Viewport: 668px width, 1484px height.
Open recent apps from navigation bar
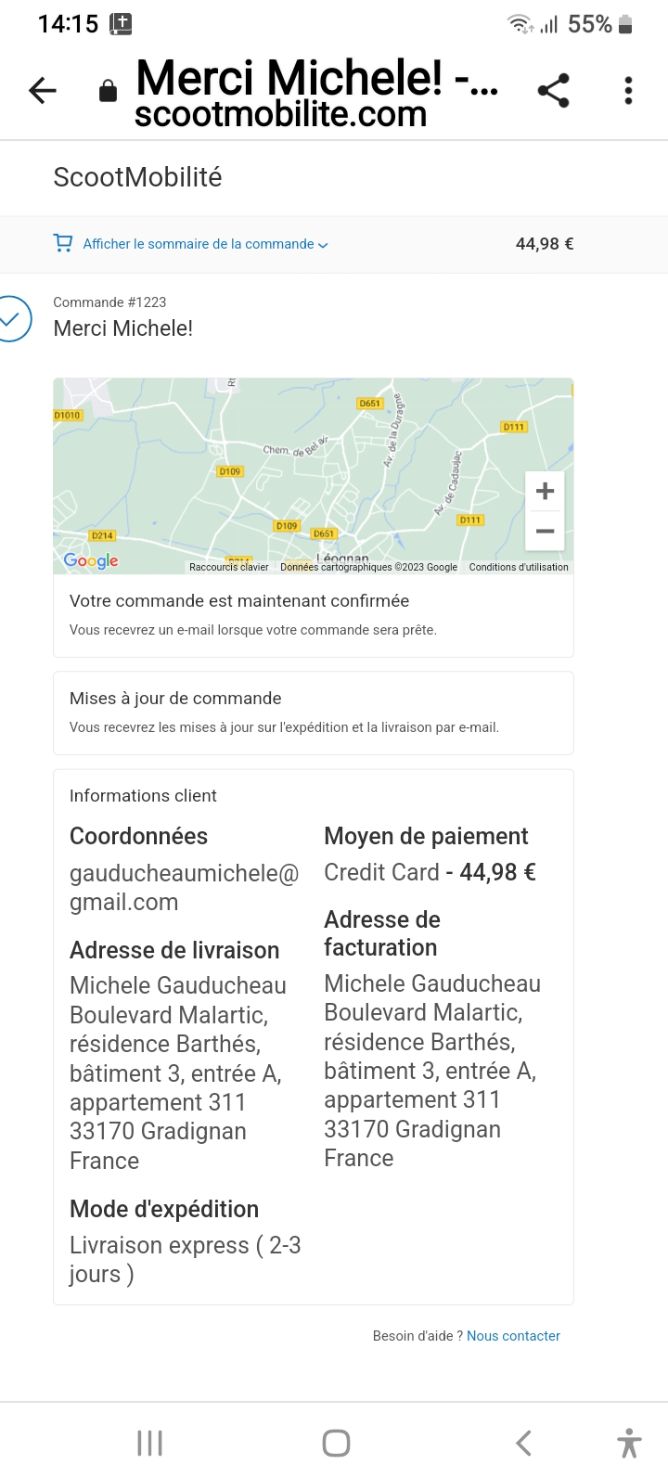tap(150, 1443)
